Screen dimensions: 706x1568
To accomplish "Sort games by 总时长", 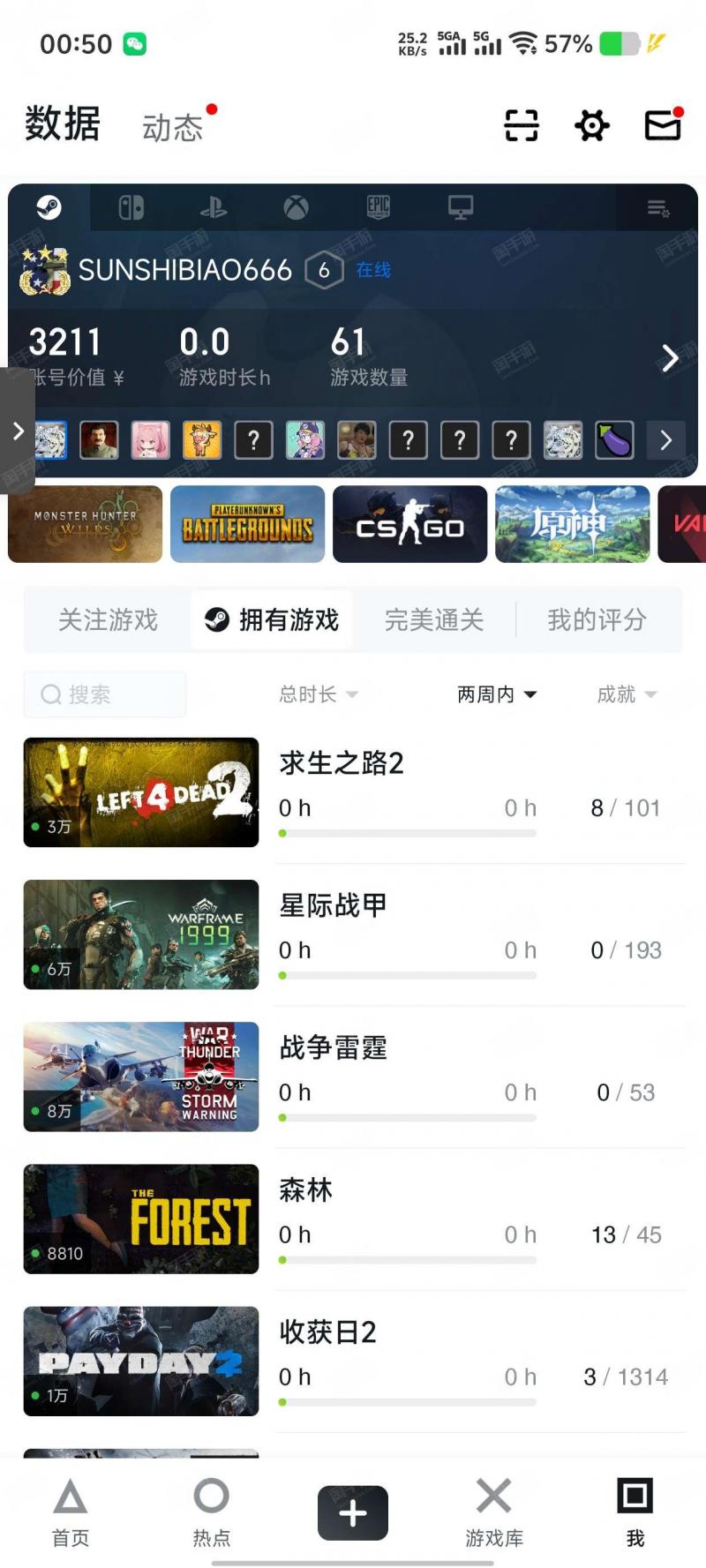I will (318, 694).
